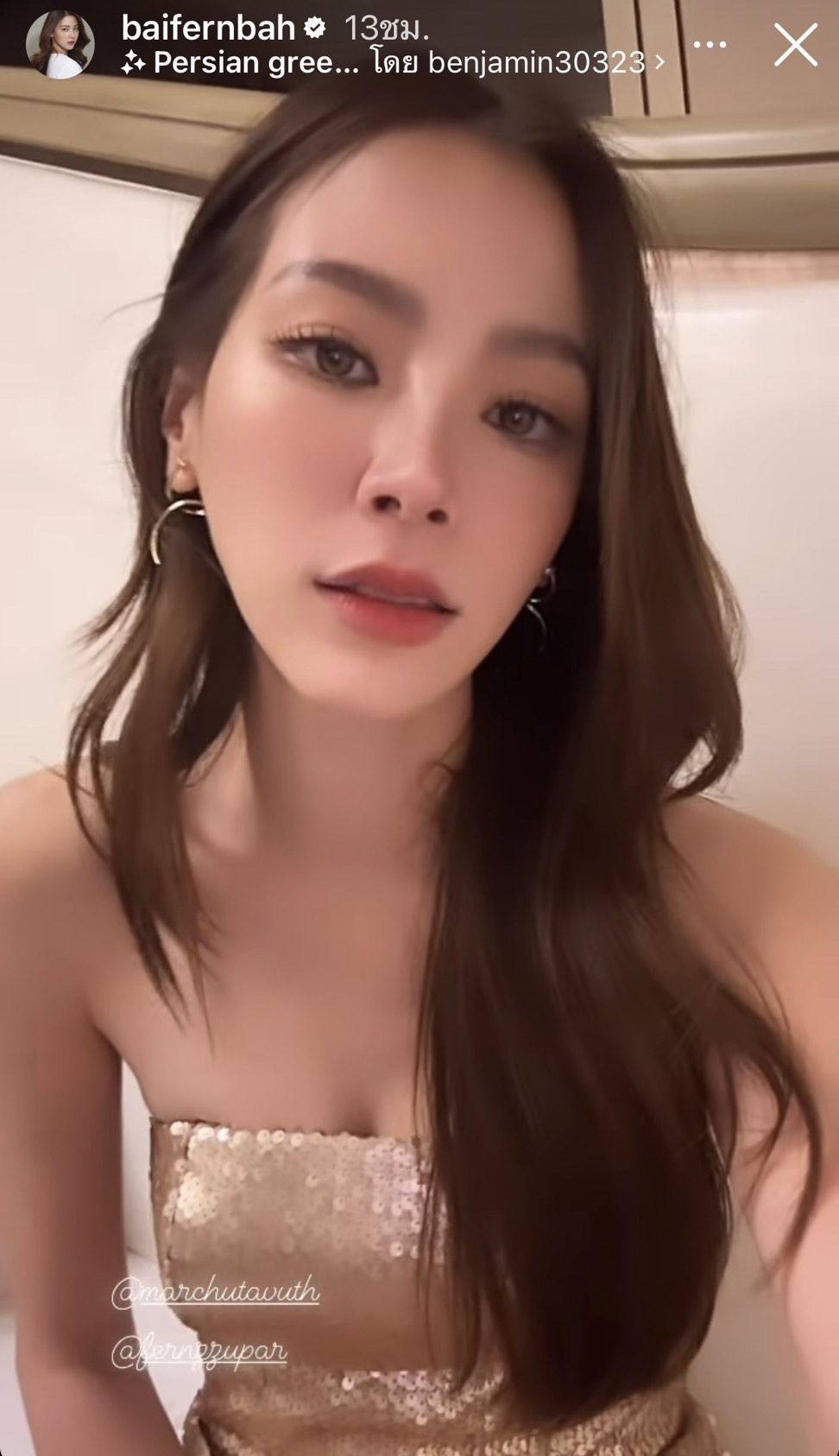Image resolution: width=839 pixels, height=1456 pixels.
Task: Open the Persian green effect by benjamin30323
Action: tap(393, 63)
